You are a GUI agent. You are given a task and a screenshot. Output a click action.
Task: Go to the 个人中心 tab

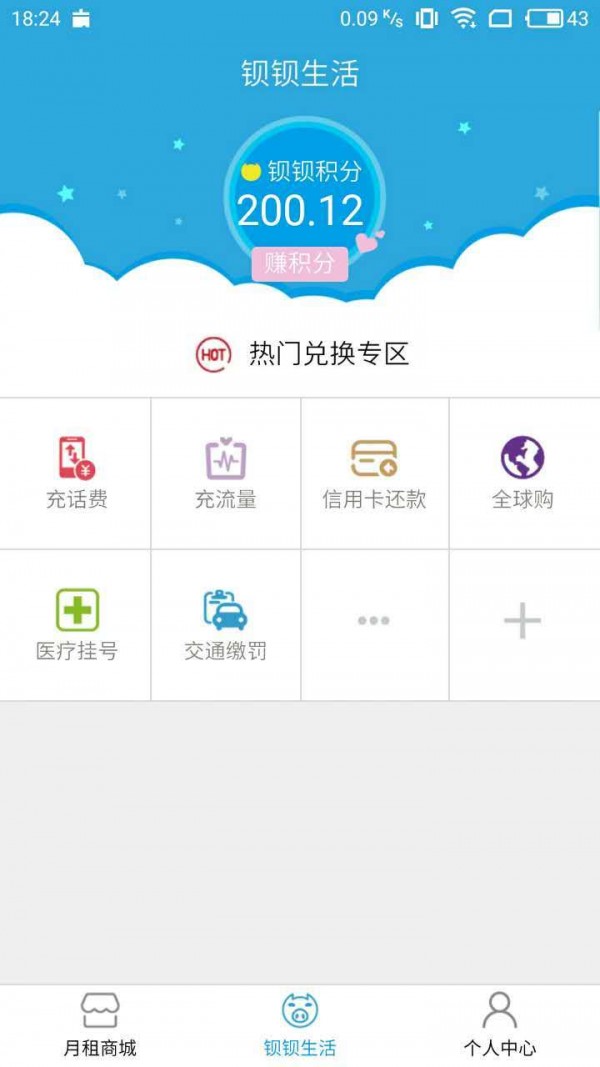coord(499,1025)
